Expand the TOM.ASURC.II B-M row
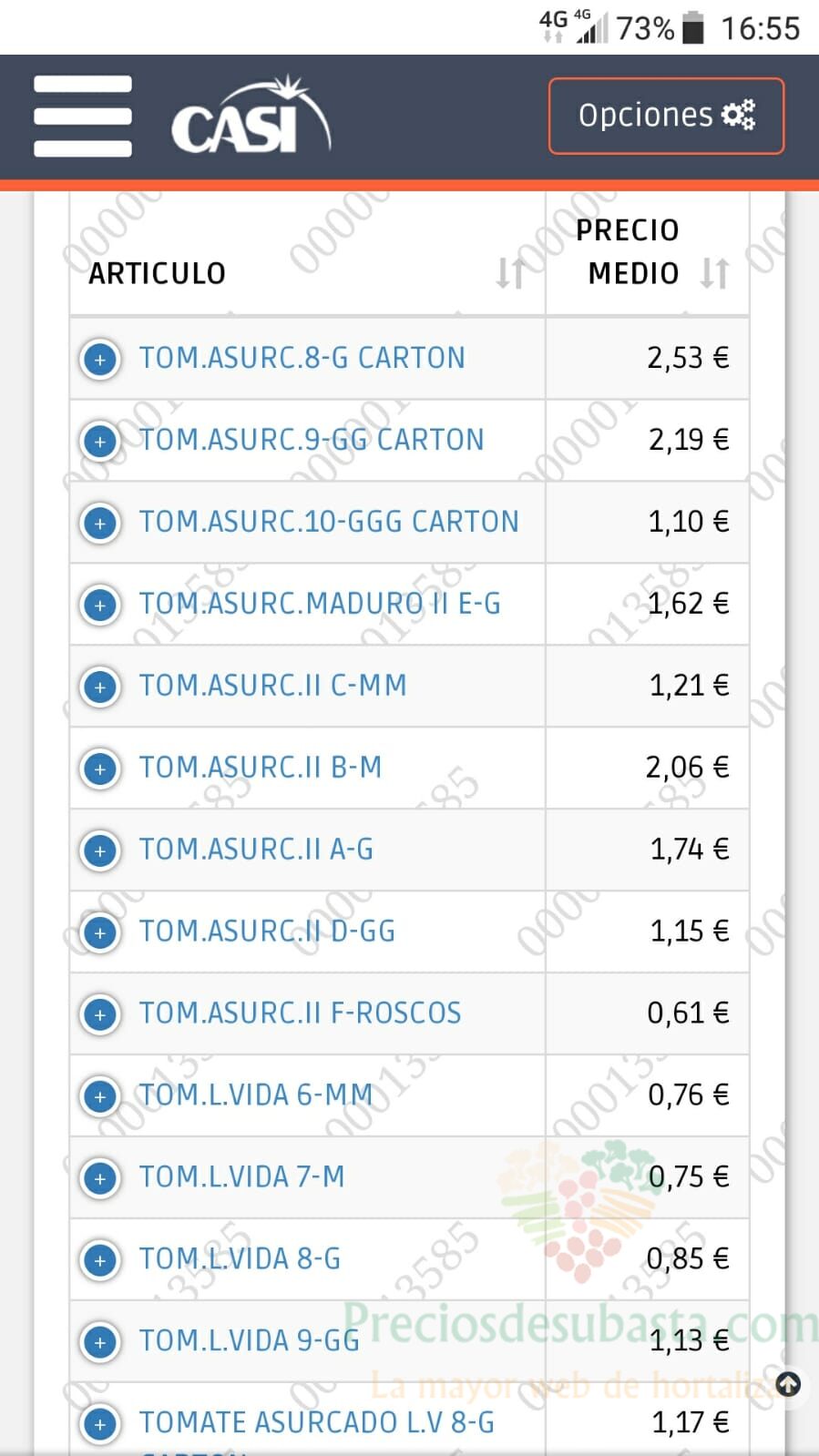This screenshot has width=819, height=1456. click(x=100, y=769)
